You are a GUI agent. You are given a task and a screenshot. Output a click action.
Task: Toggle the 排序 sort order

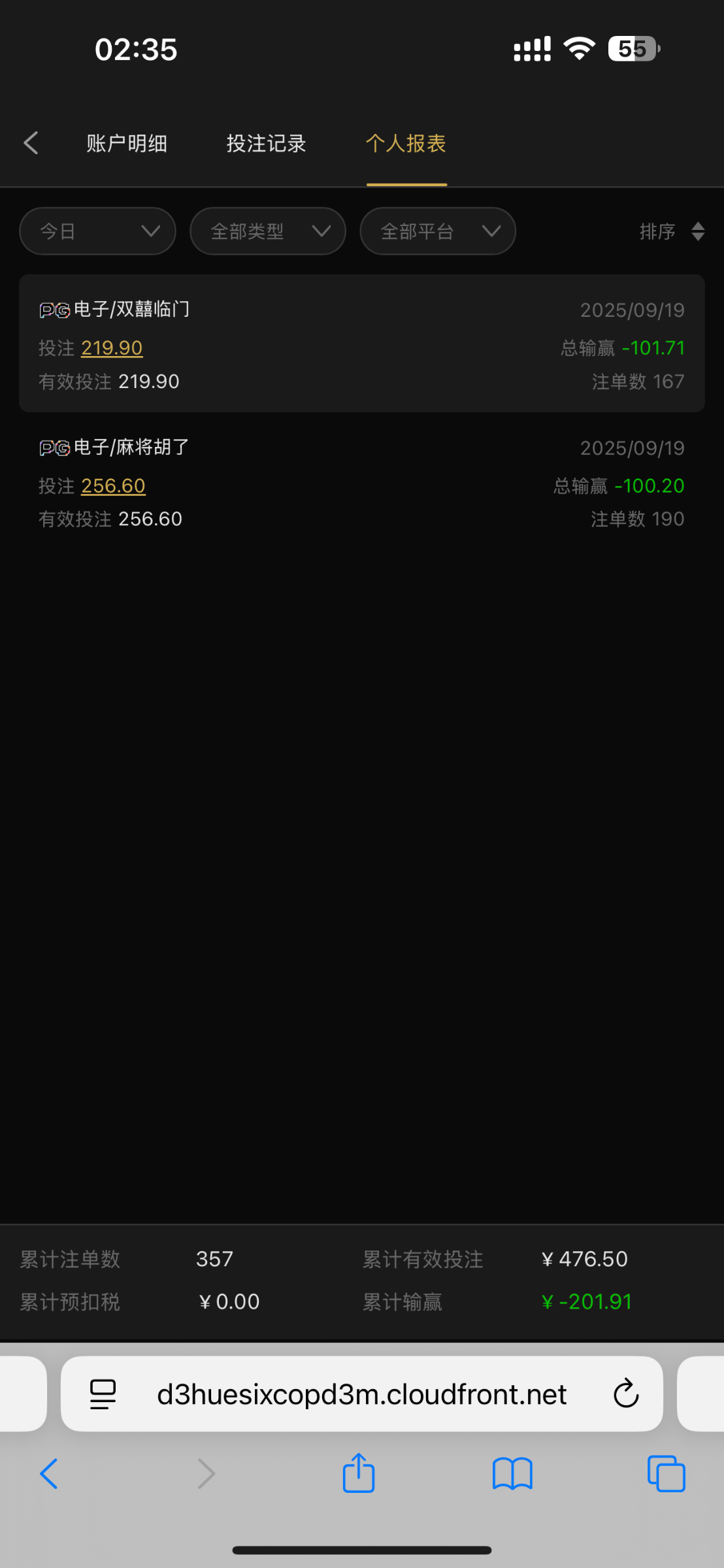pos(671,231)
